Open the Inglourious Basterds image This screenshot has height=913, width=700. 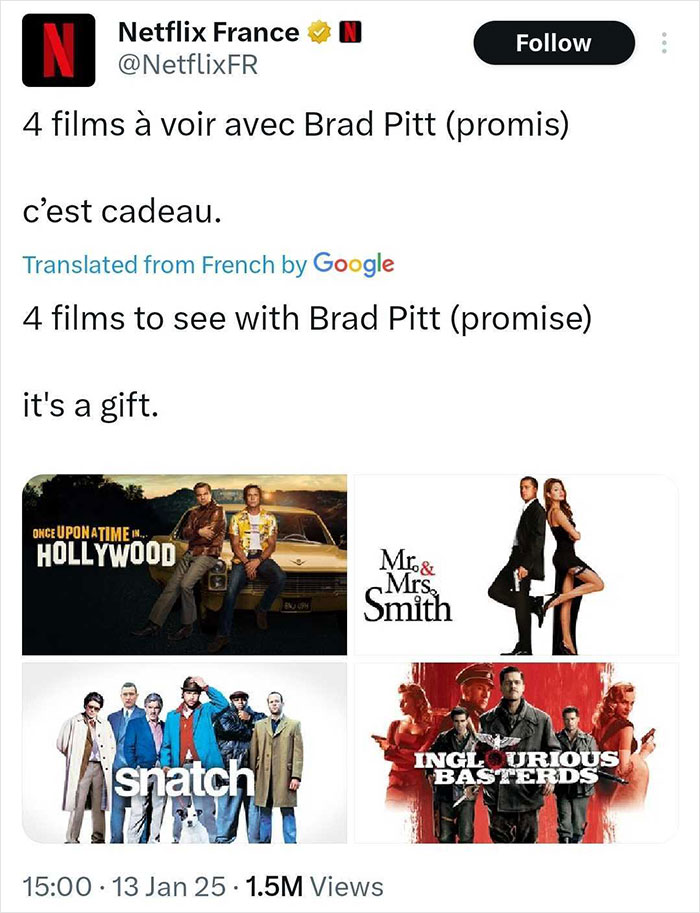click(x=515, y=752)
